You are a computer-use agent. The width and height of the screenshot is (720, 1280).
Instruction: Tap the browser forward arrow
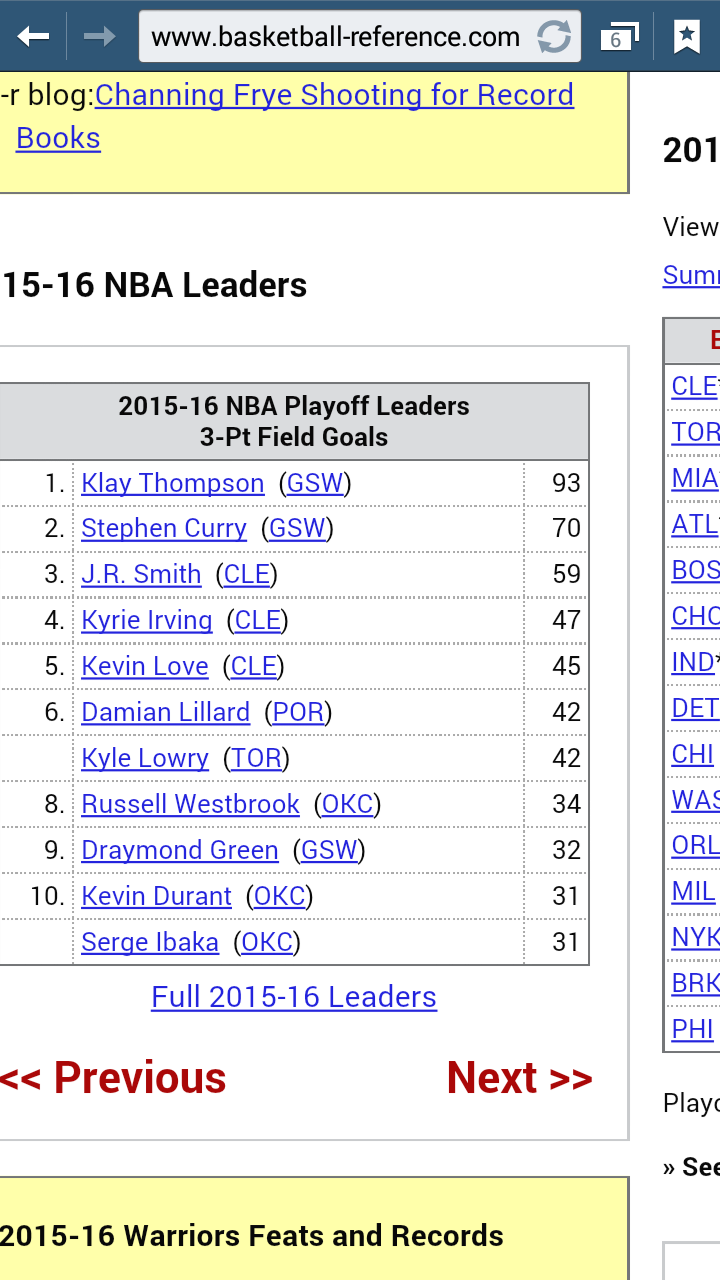pos(99,38)
